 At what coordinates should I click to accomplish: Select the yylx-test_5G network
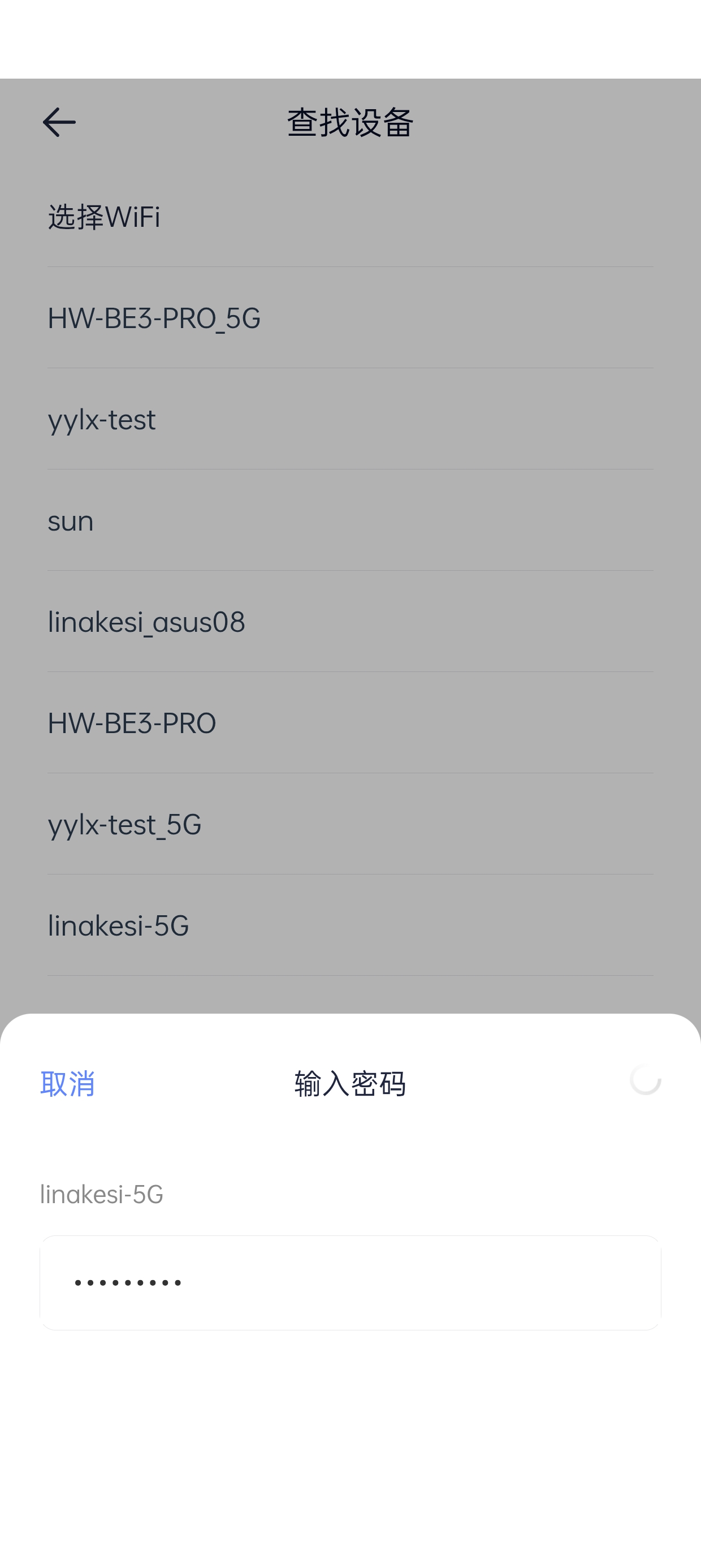124,824
